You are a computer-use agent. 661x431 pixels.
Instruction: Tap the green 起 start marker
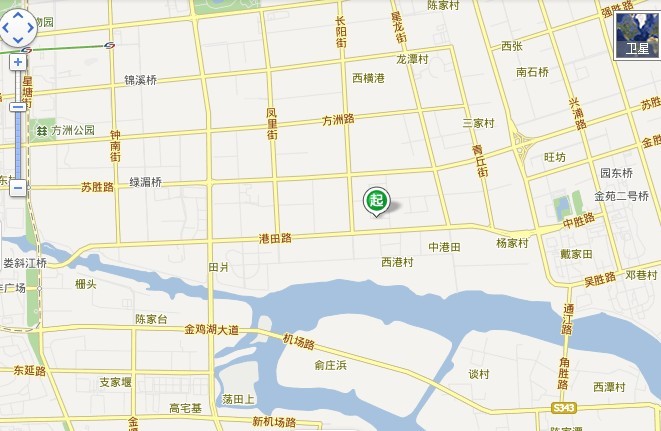point(376,200)
